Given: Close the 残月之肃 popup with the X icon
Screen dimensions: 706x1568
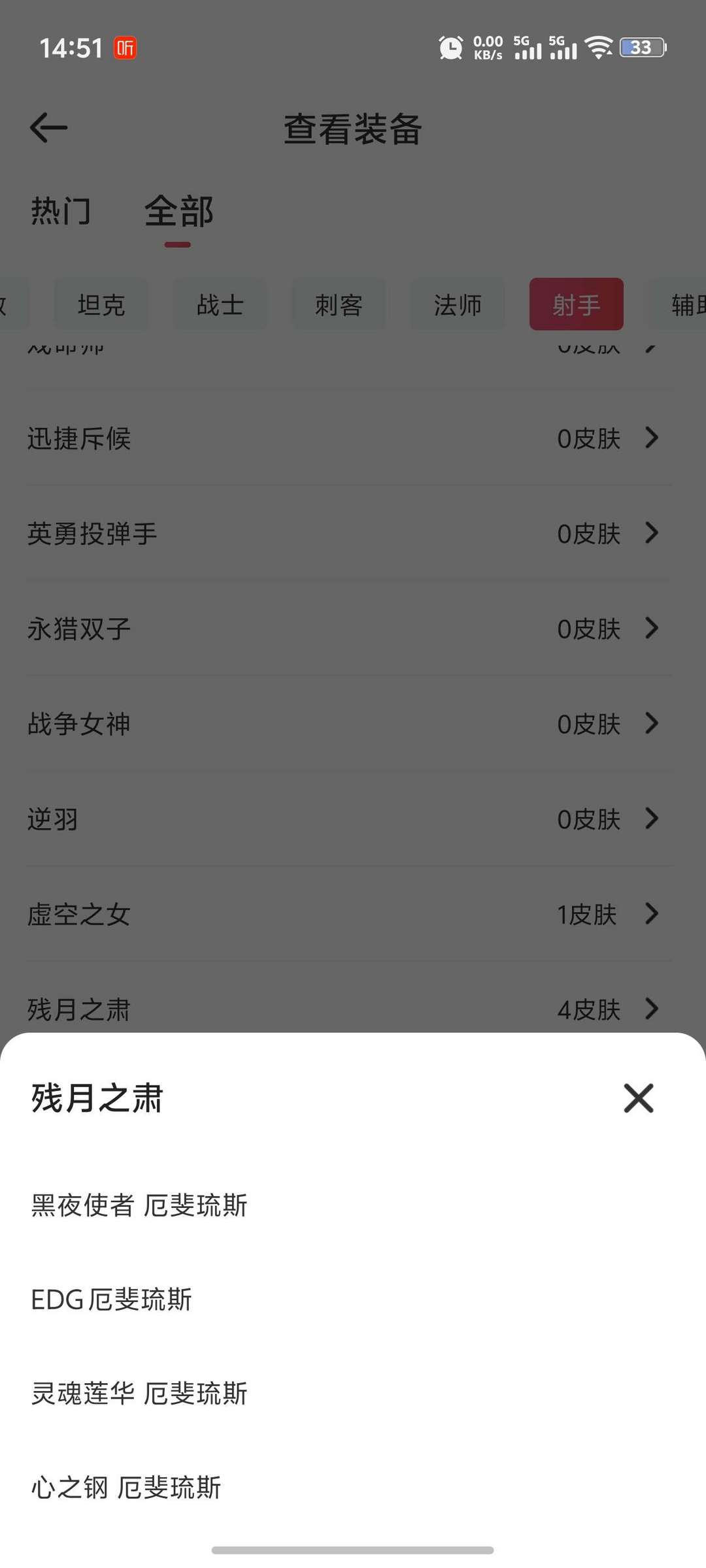Looking at the screenshot, I should point(638,1099).
